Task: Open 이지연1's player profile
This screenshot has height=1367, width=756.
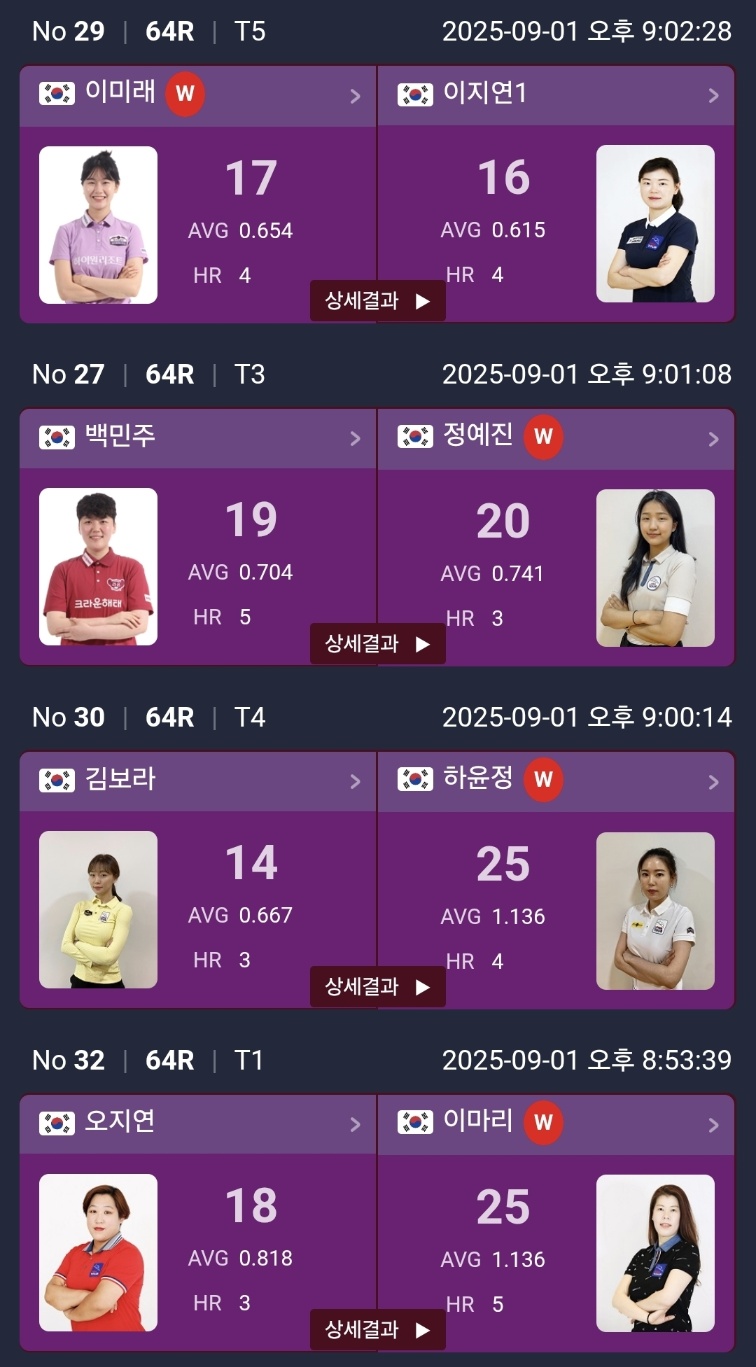Action: (556, 95)
